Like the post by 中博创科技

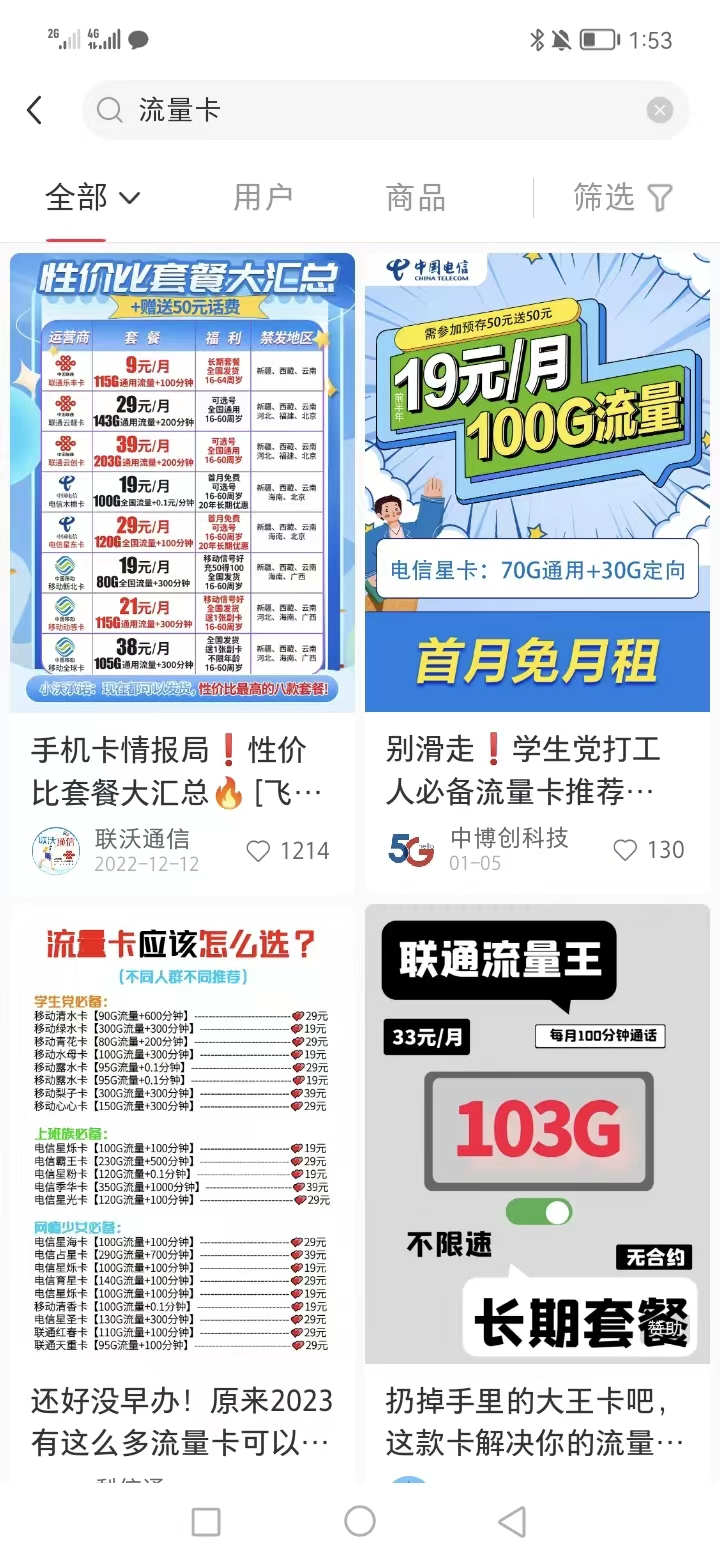point(625,850)
